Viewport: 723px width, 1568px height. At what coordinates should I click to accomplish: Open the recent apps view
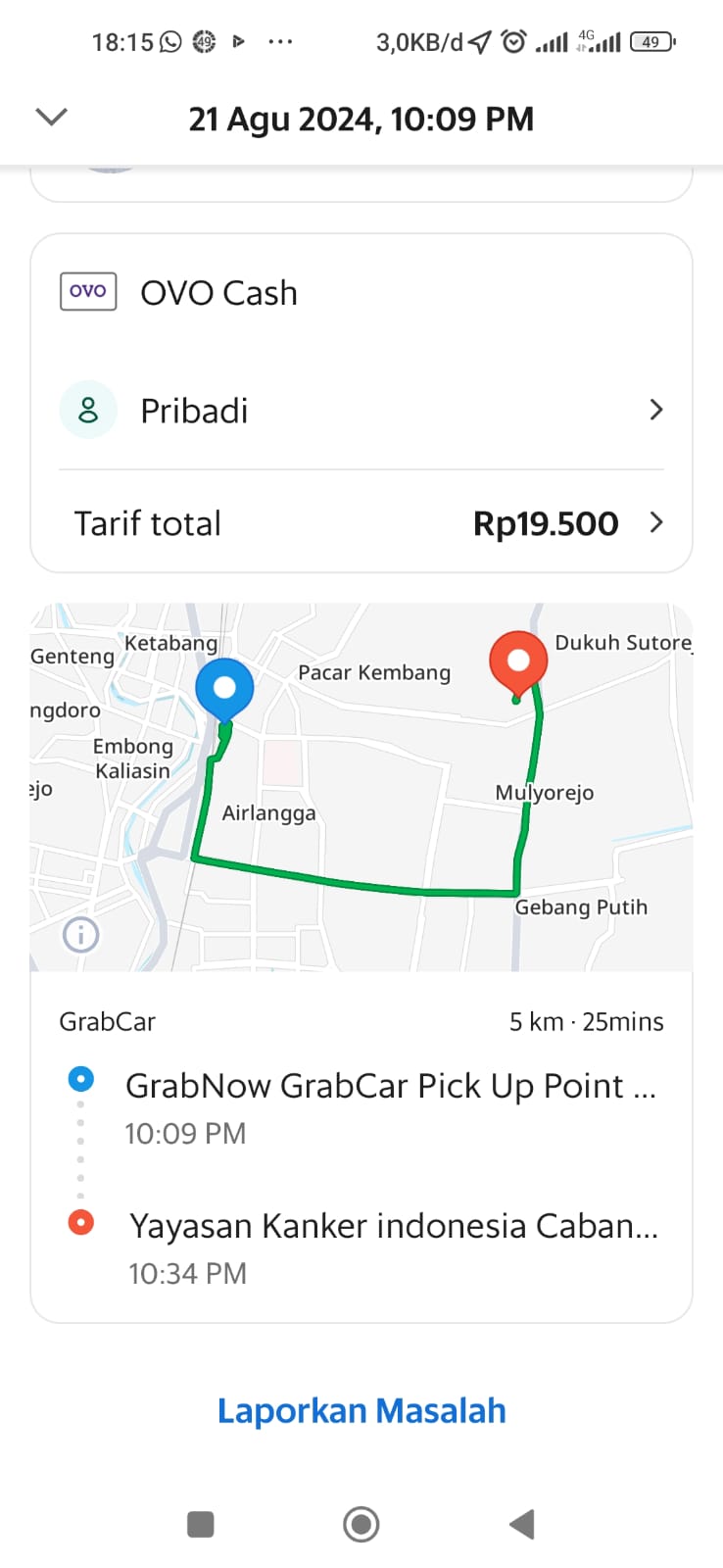pyautogui.click(x=201, y=1524)
